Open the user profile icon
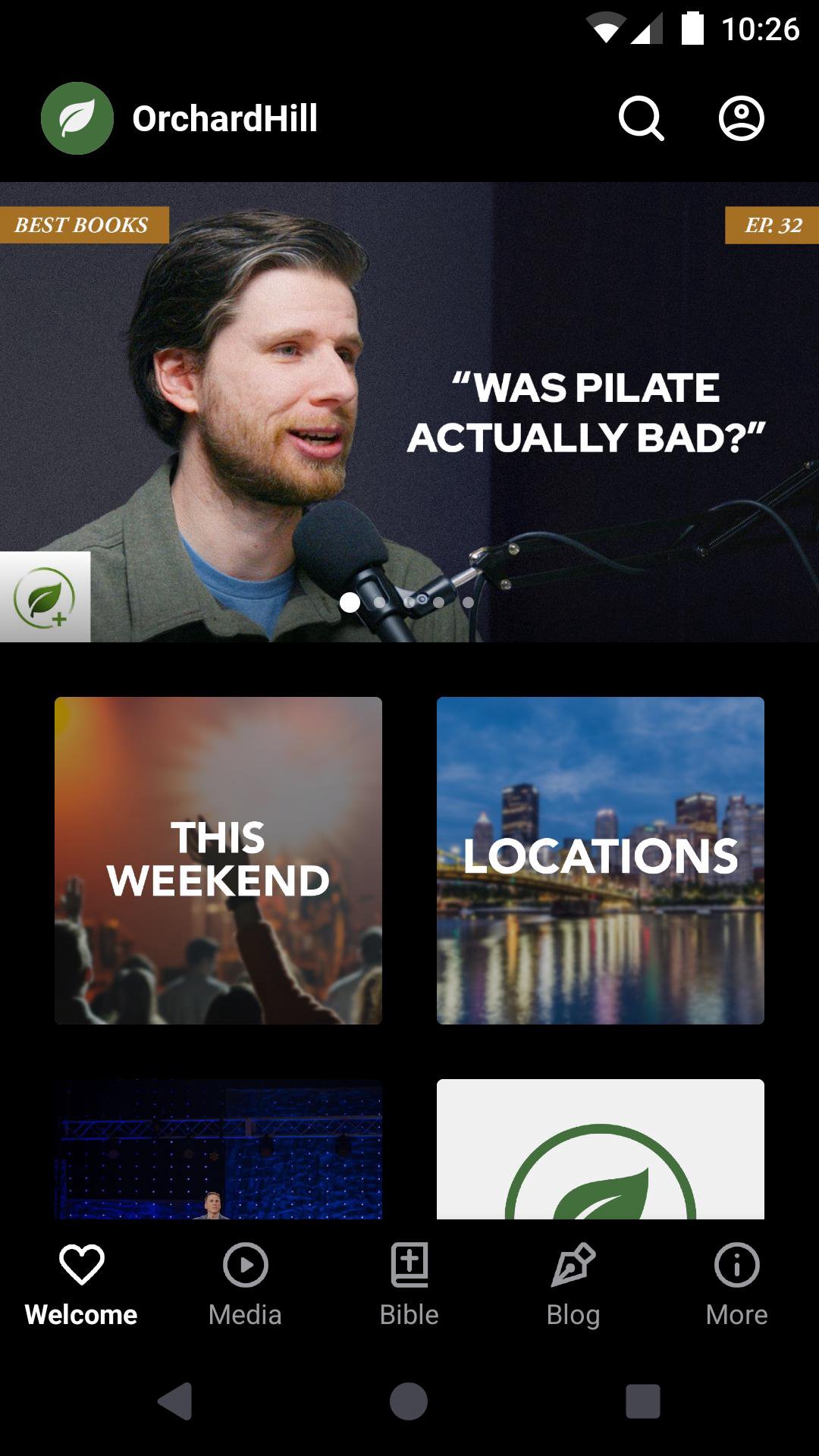819x1456 pixels. point(741,118)
